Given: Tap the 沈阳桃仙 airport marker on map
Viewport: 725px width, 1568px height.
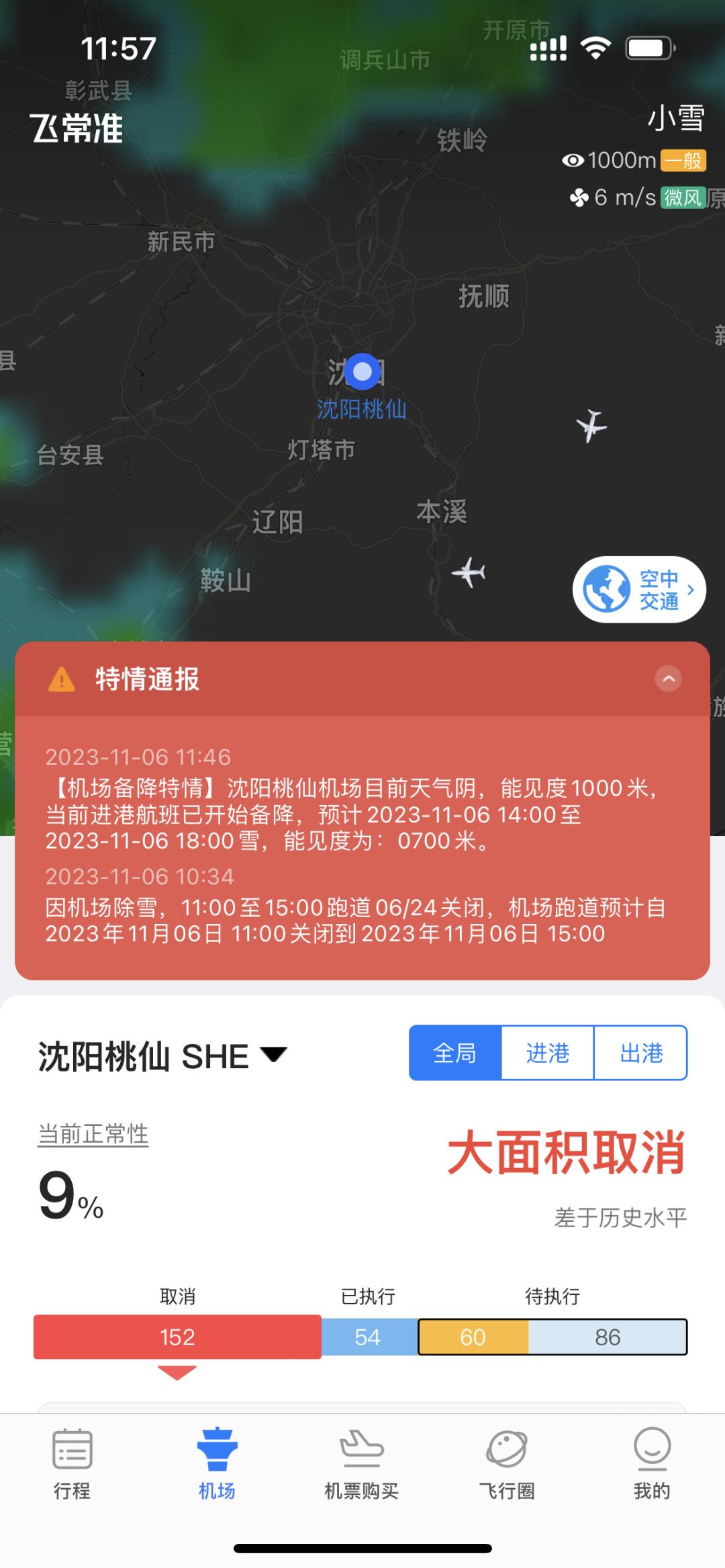Looking at the screenshot, I should tap(362, 372).
